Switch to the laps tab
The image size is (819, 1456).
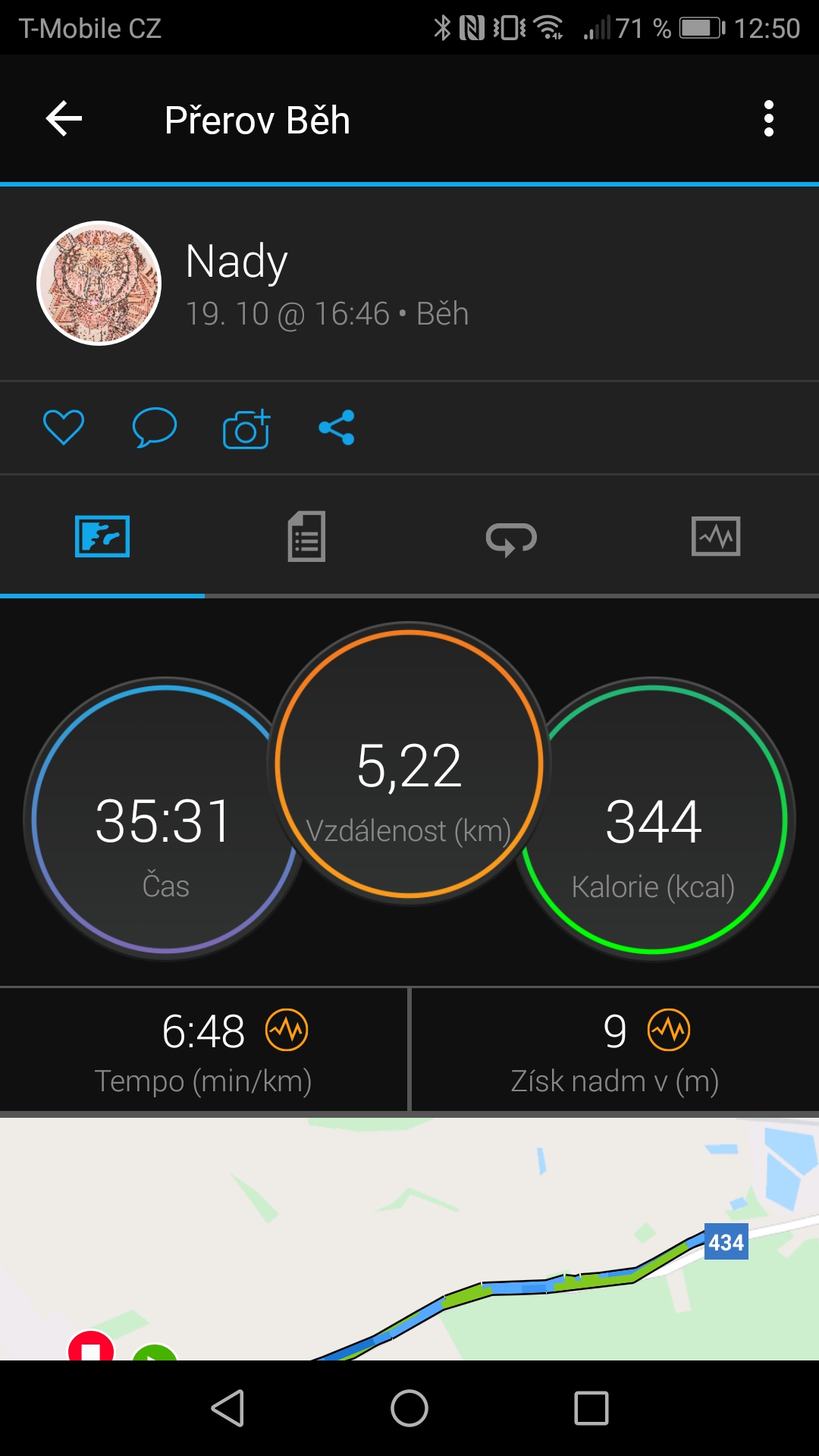[x=511, y=538]
